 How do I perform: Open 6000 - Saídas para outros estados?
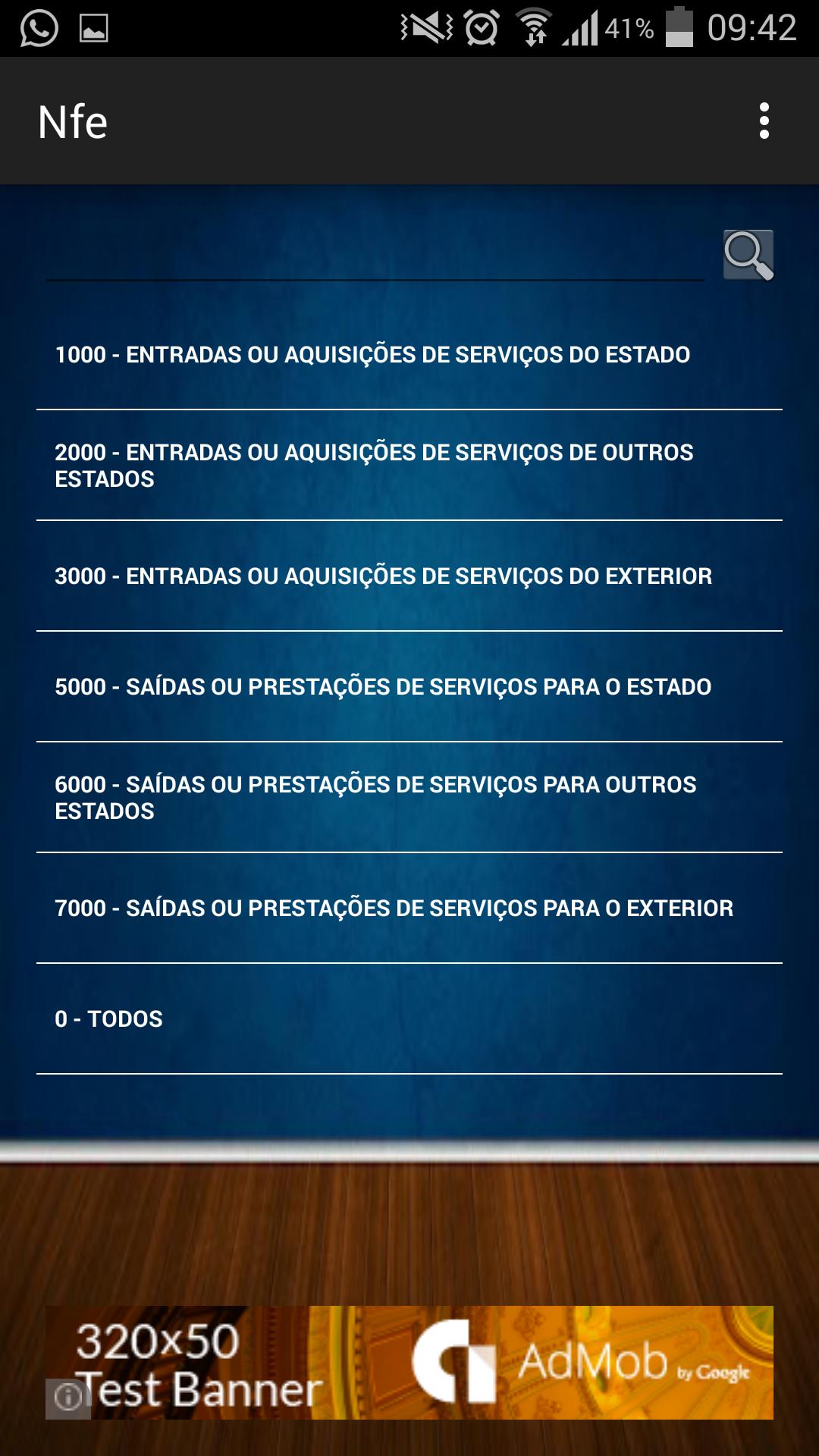[409, 798]
